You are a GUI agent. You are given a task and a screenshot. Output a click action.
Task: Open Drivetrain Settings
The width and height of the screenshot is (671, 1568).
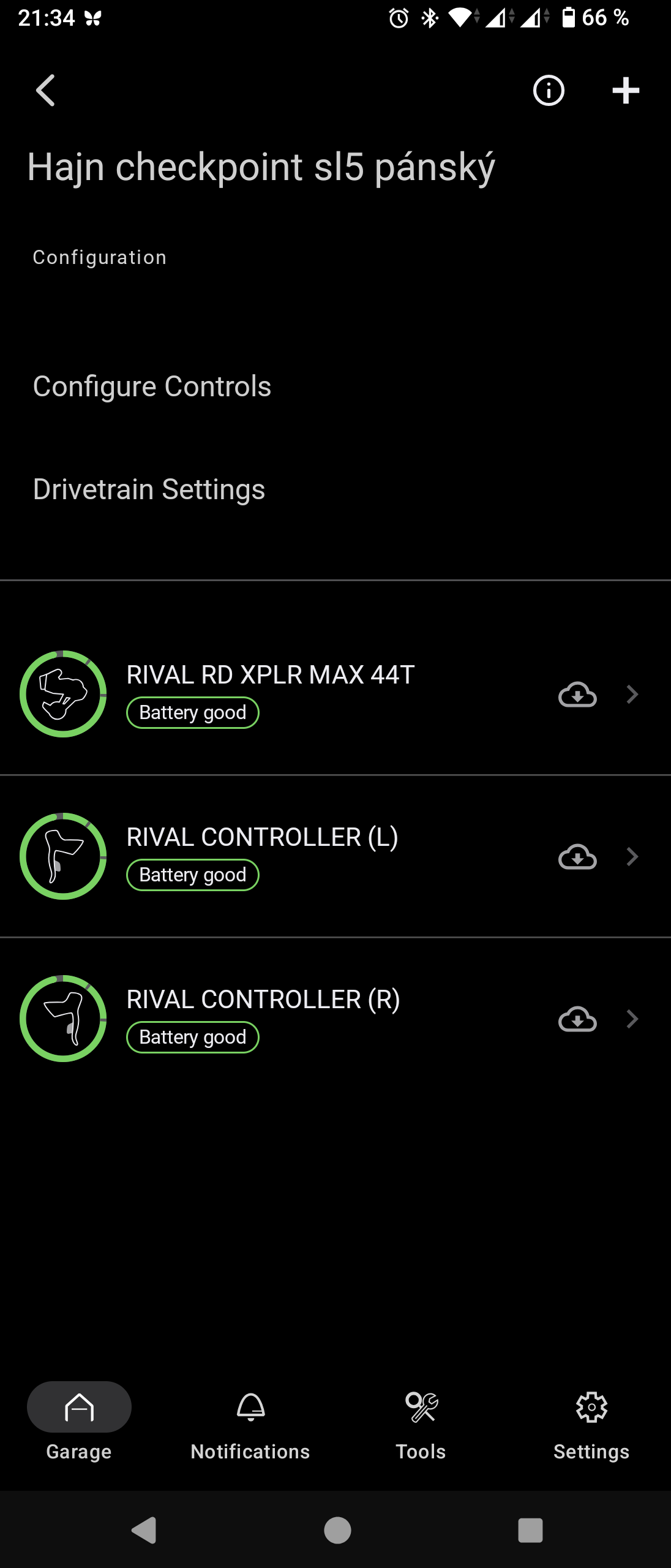pos(149,489)
